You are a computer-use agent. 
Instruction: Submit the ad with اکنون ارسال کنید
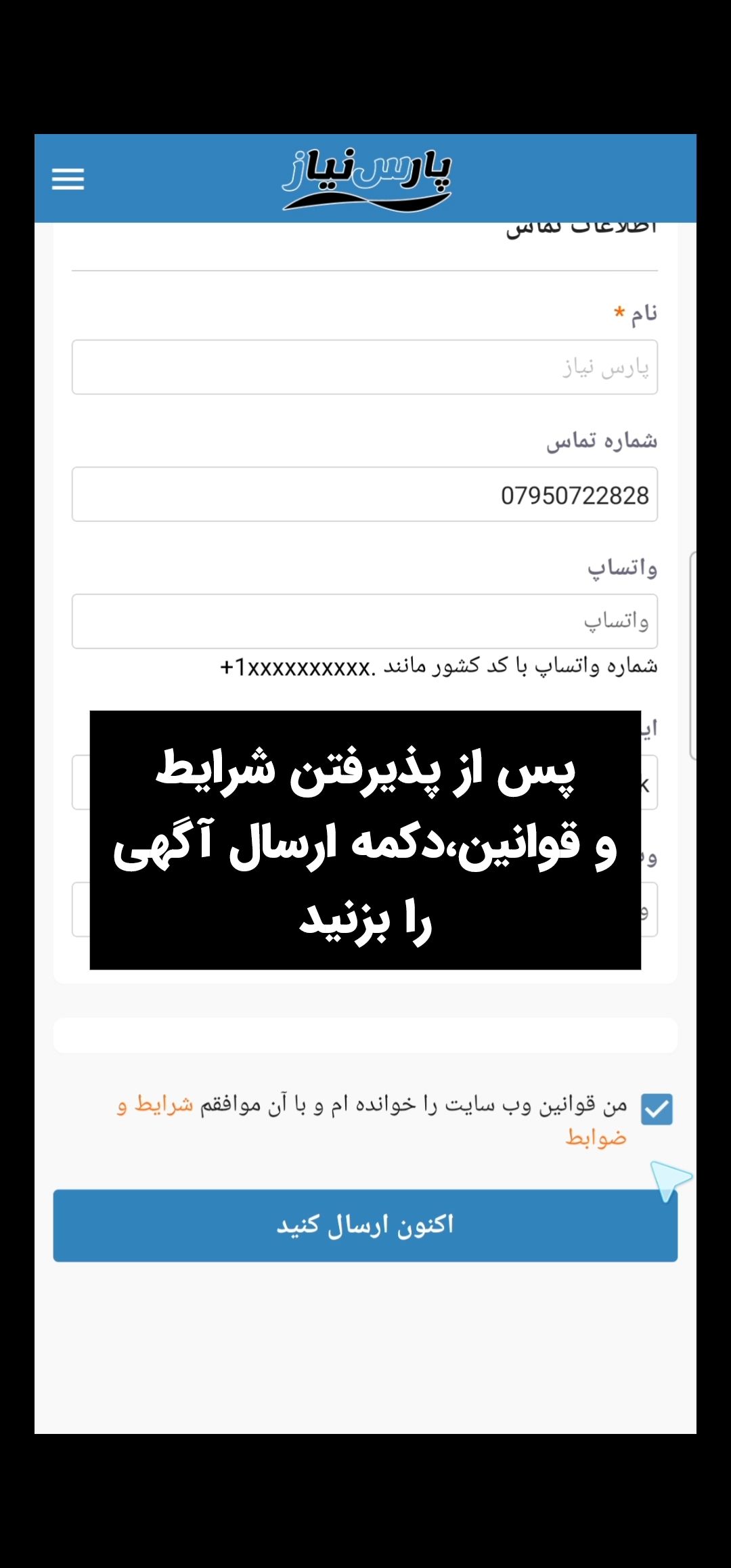[365, 1225]
